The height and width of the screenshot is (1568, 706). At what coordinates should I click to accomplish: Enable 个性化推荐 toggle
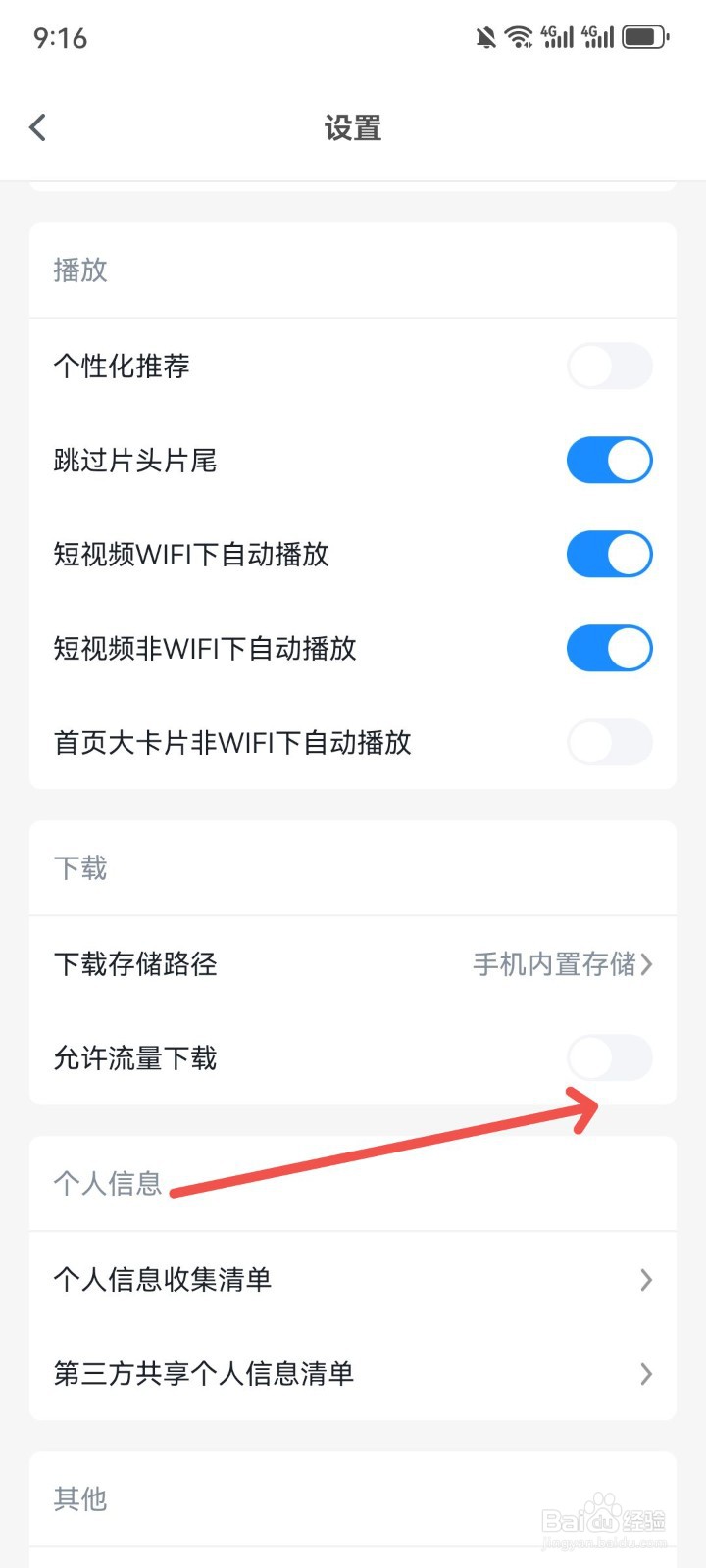point(610,366)
